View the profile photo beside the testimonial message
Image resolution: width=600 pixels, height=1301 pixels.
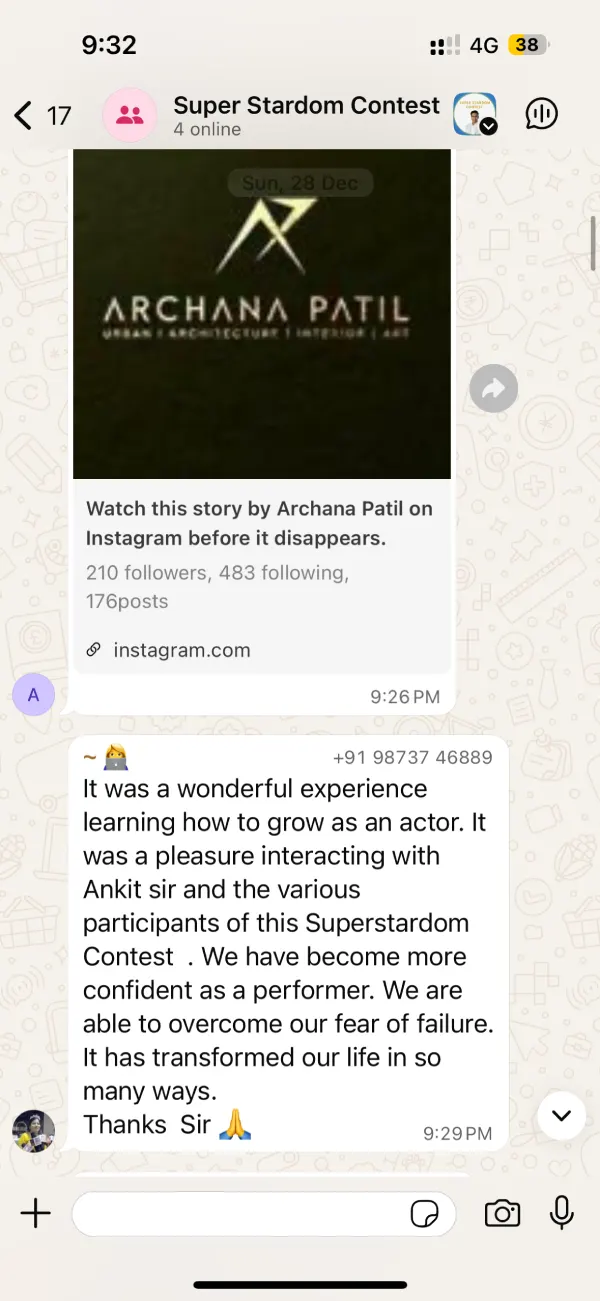[33, 1131]
